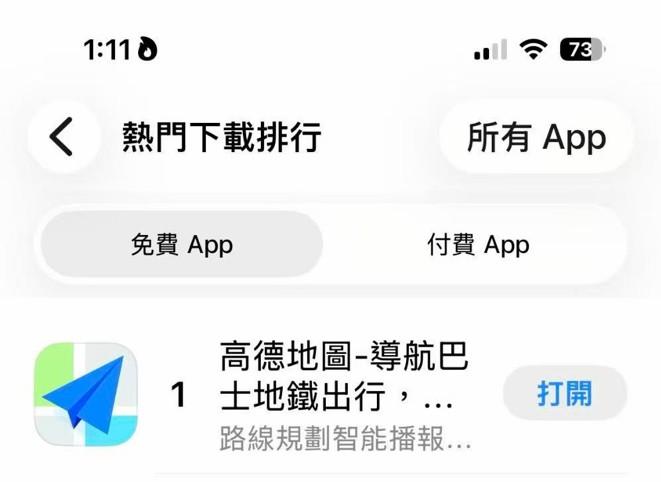The image size is (661, 482).
Task: Open the 所有 App category filter
Action: point(536,137)
